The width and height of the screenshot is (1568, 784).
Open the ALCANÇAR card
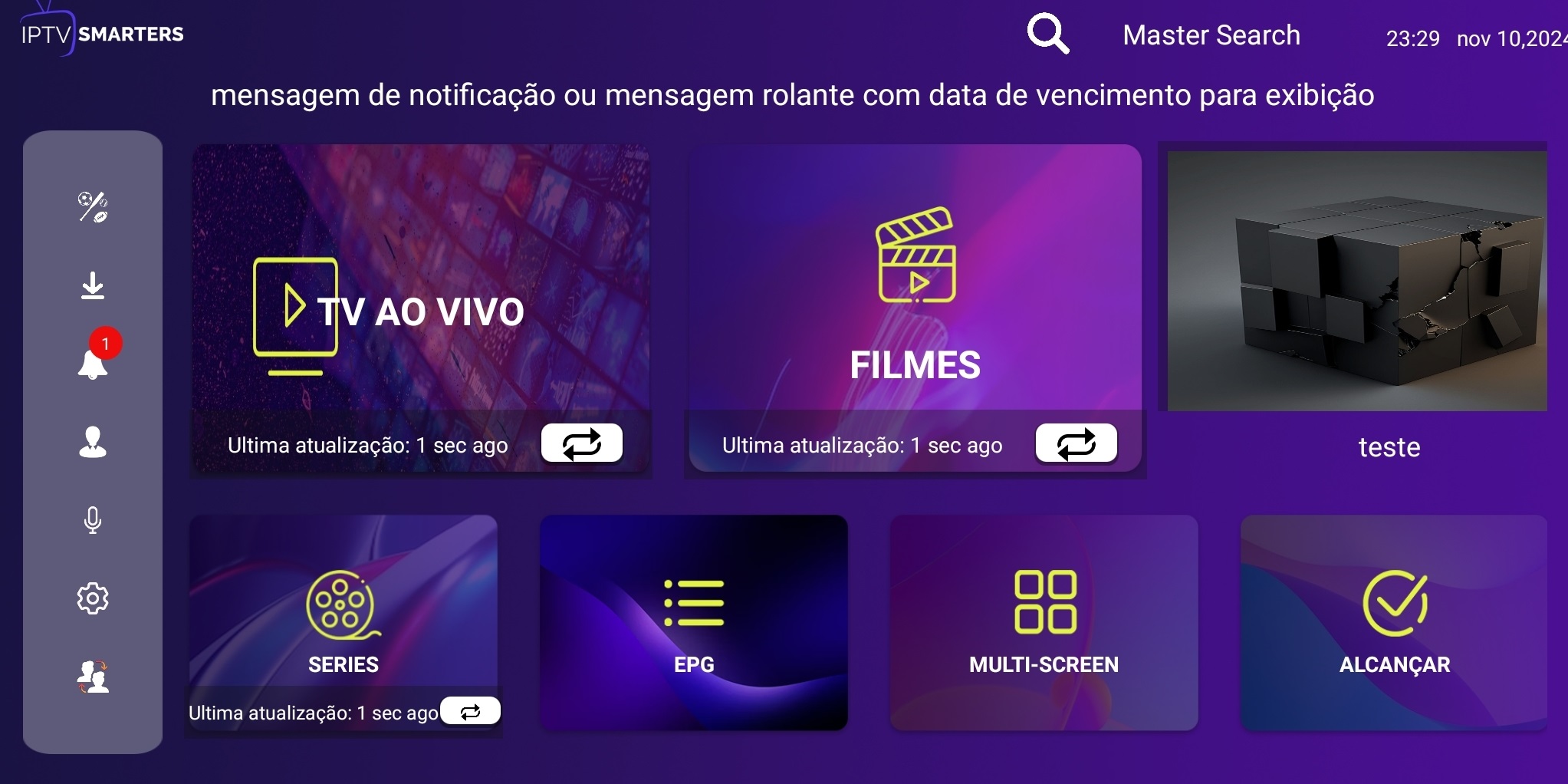1394,622
